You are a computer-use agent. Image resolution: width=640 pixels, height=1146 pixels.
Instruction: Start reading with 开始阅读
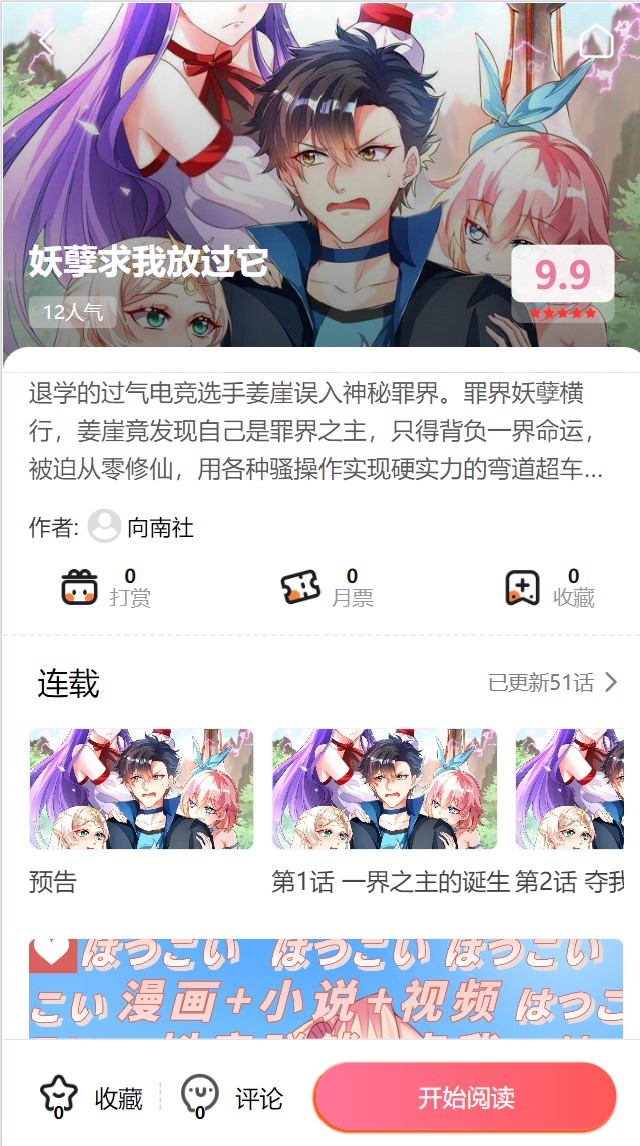(465, 1098)
